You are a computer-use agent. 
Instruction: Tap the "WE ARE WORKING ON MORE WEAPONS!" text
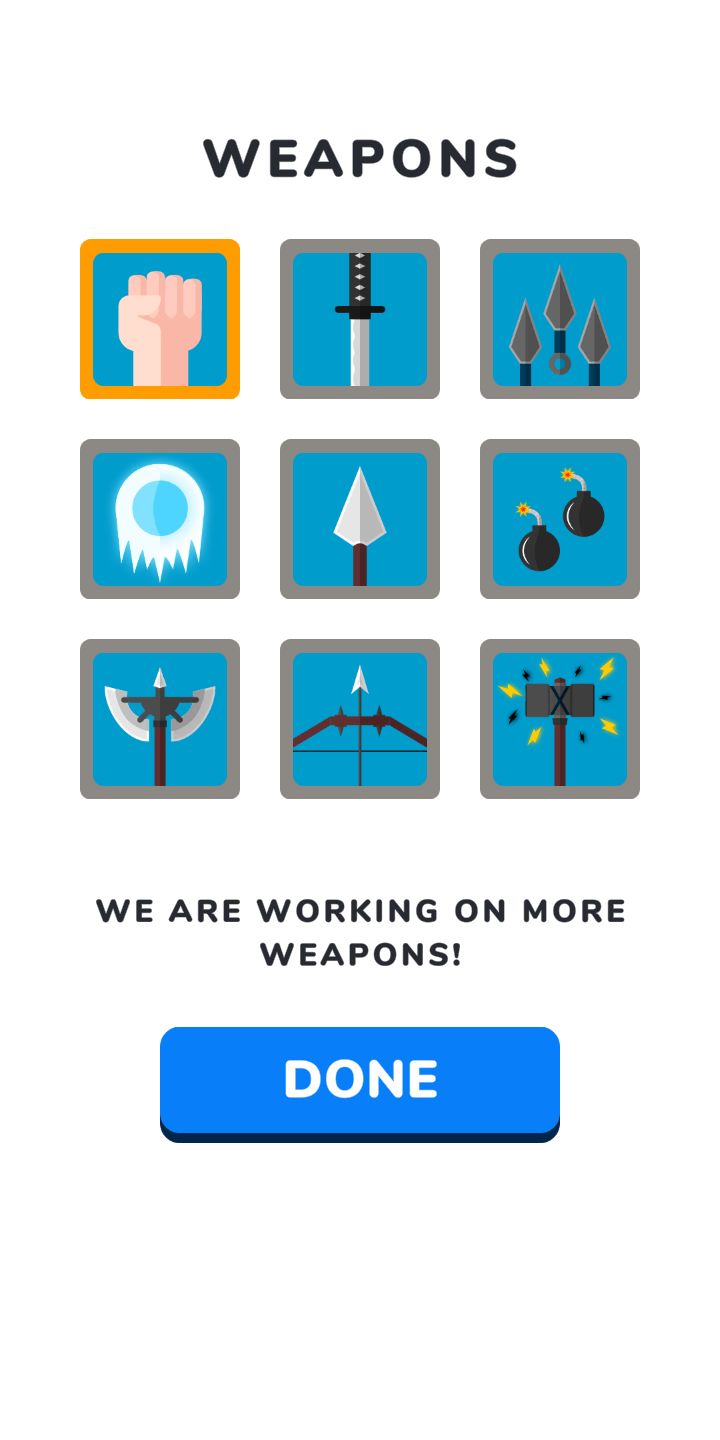[360, 931]
